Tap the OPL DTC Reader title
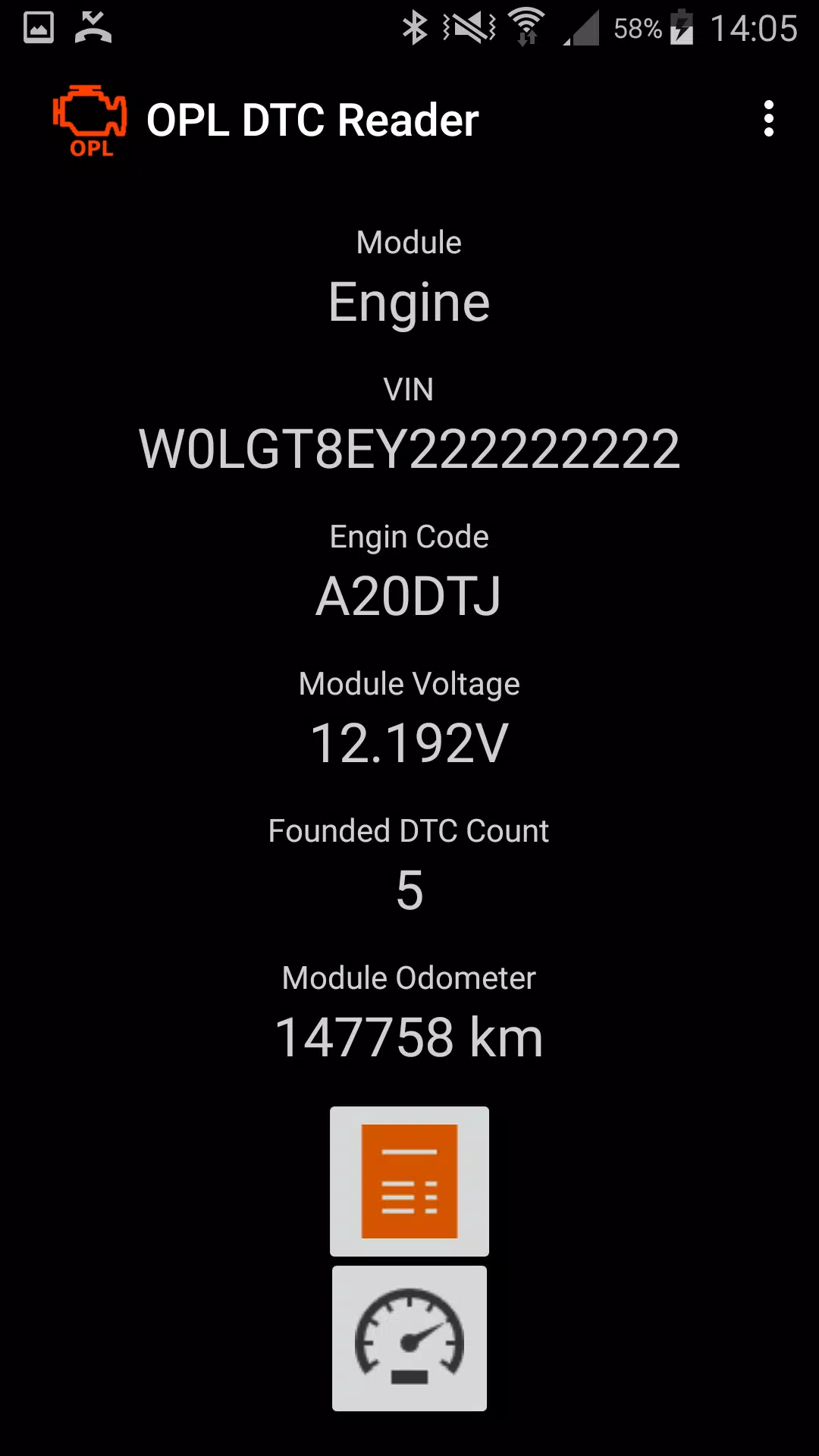Viewport: 819px width, 1456px height. [313, 119]
